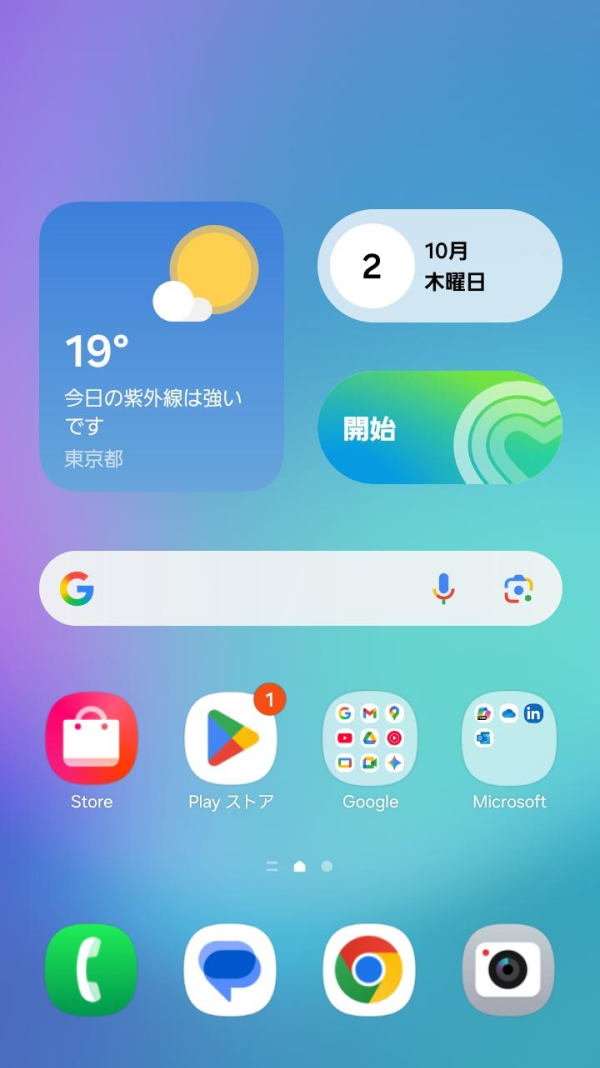
Task: Start a Google voice search
Action: 443,589
